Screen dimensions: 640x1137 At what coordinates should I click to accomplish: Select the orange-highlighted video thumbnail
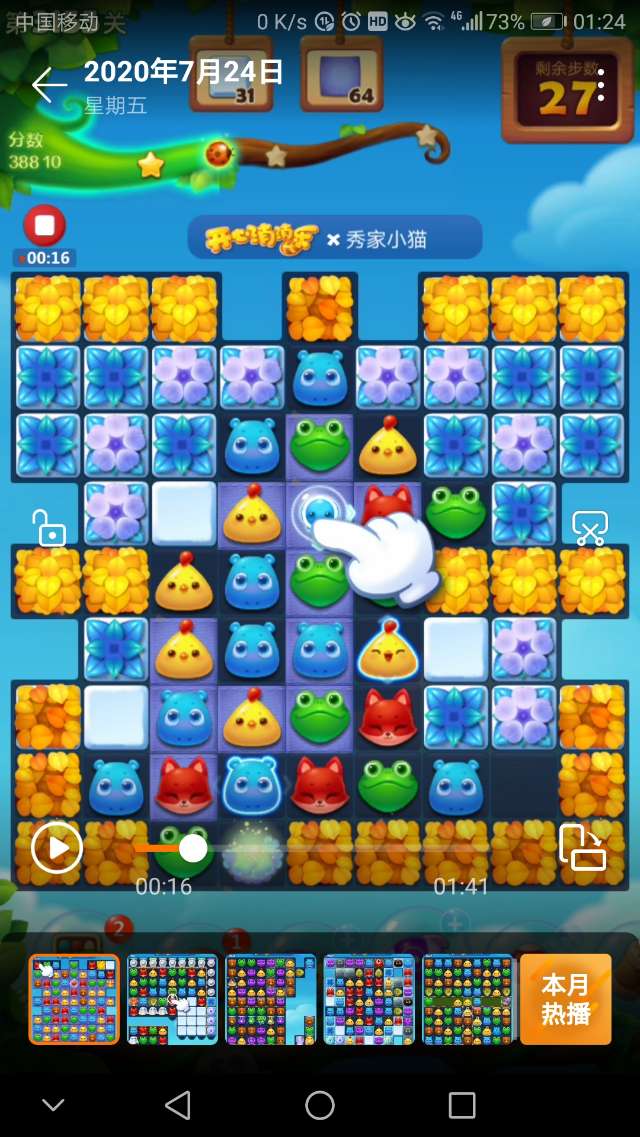click(74, 999)
